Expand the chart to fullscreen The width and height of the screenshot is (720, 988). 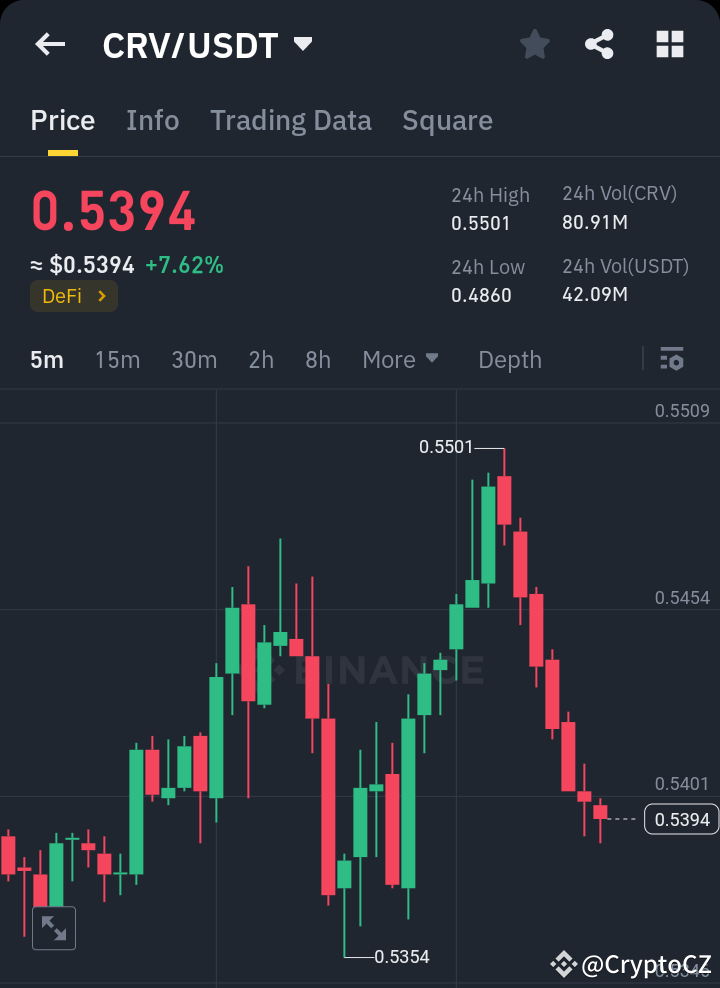[53, 928]
